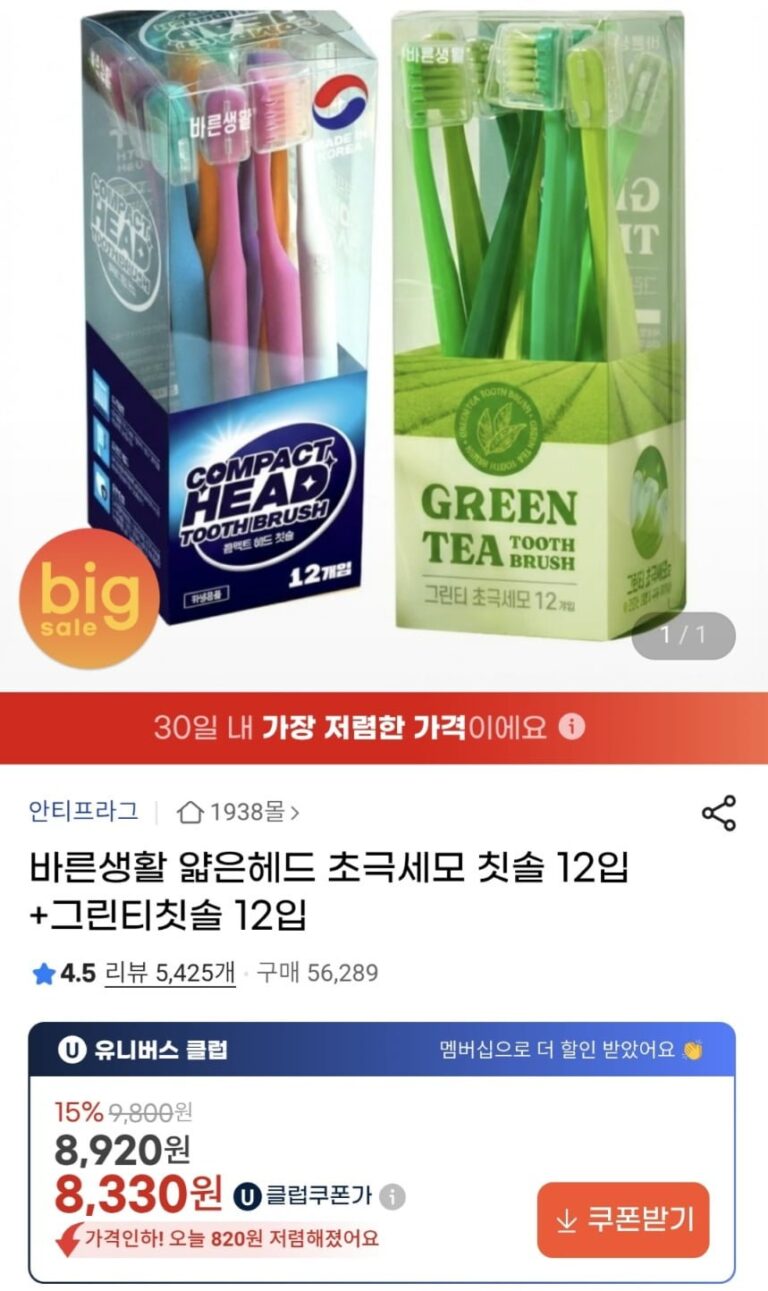Visit the 1938몰 store page

point(238,812)
